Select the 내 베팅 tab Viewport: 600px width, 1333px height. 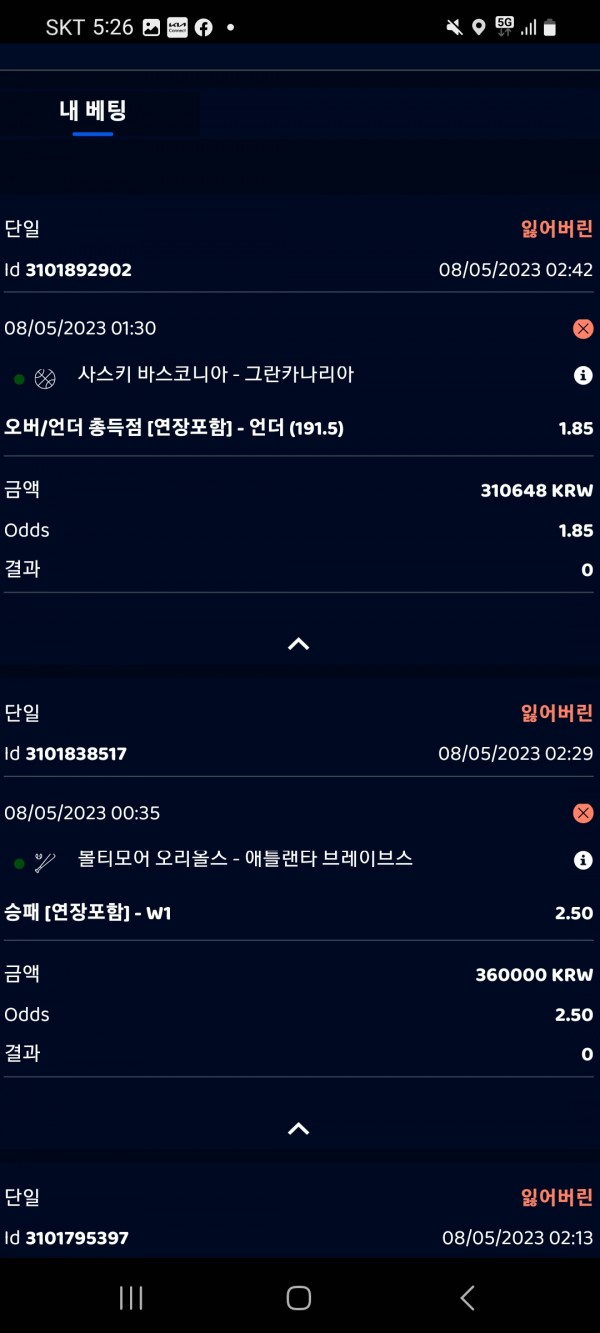(x=92, y=111)
